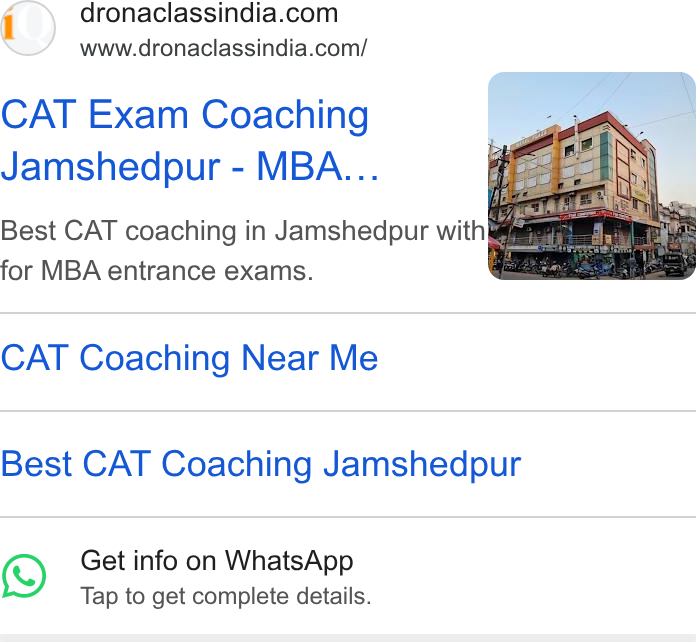Open the building photo thumbnail

592,176
